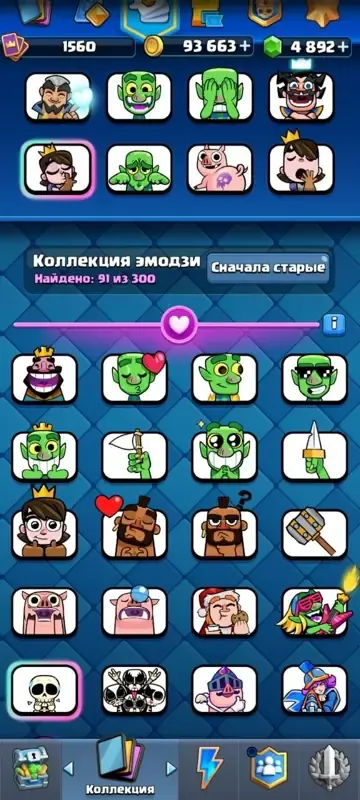The image size is (360, 800).
Task: Select the pig with skull tattoo deck emote
Action: (x=220, y=168)
